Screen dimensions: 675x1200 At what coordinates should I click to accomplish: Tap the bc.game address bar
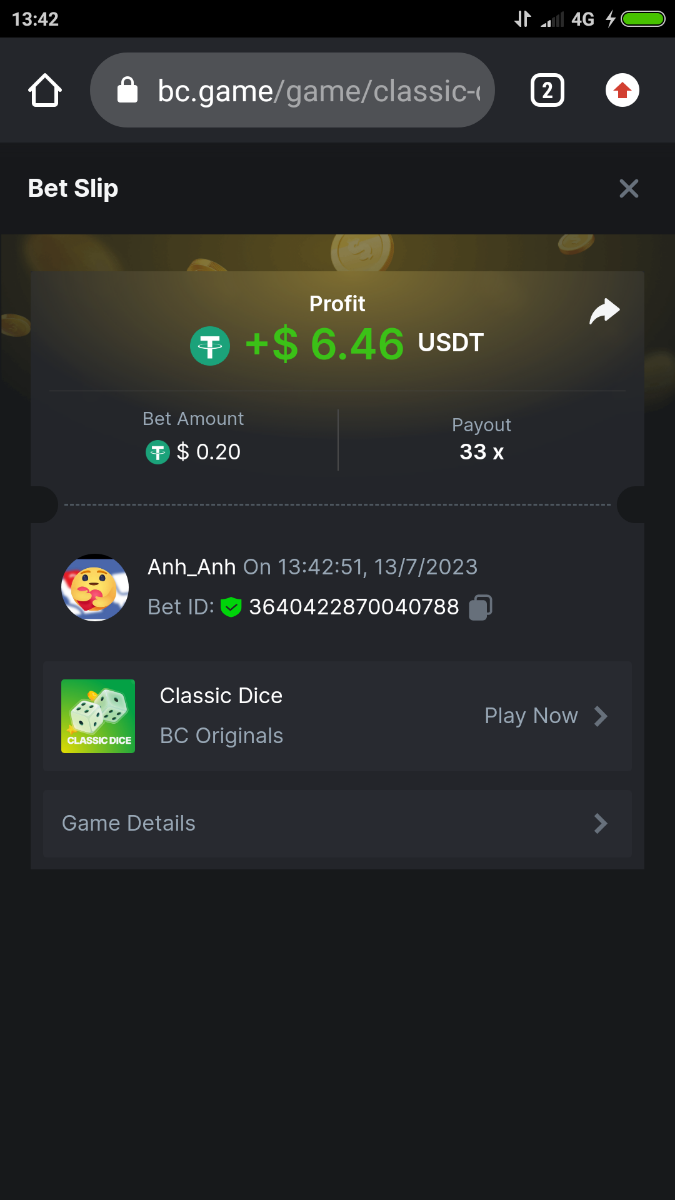(292, 91)
